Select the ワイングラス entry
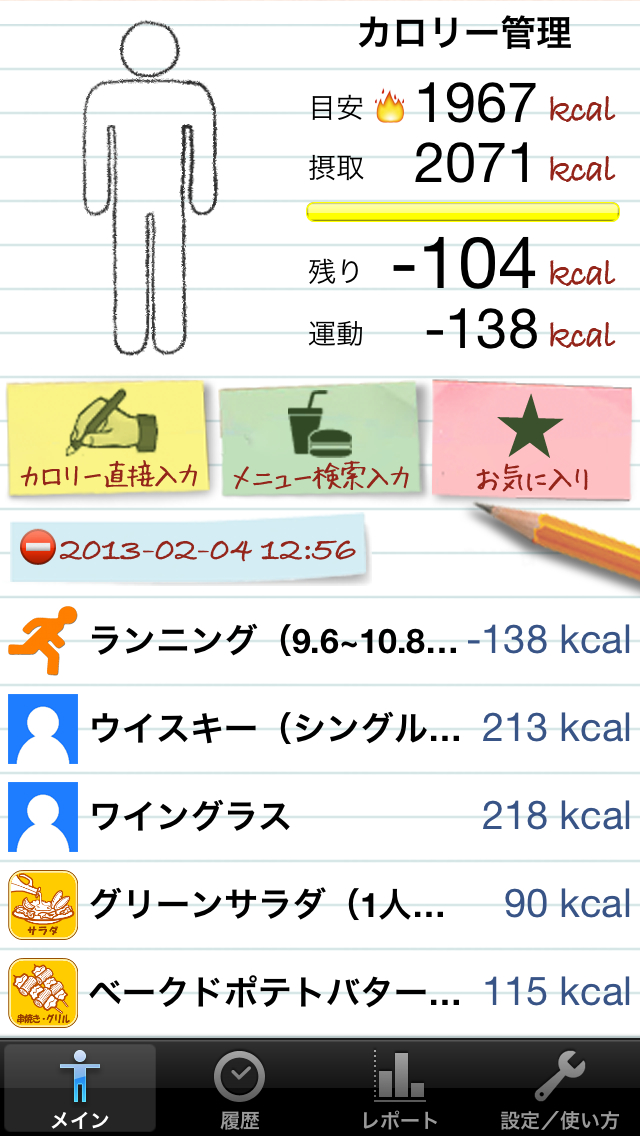This screenshot has width=640, height=1136. [x=320, y=816]
